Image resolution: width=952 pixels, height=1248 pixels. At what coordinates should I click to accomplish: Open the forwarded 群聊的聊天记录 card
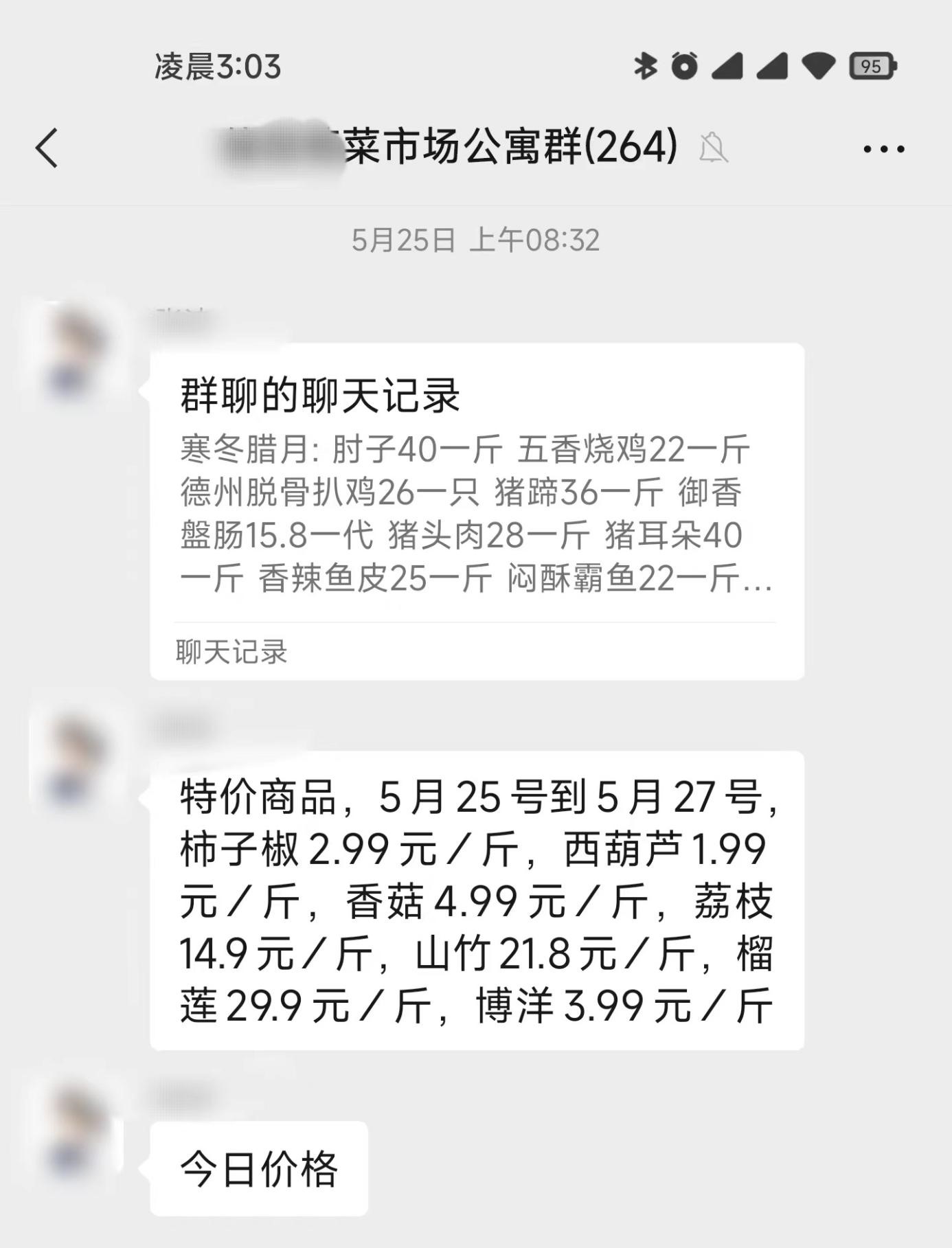click(477, 511)
